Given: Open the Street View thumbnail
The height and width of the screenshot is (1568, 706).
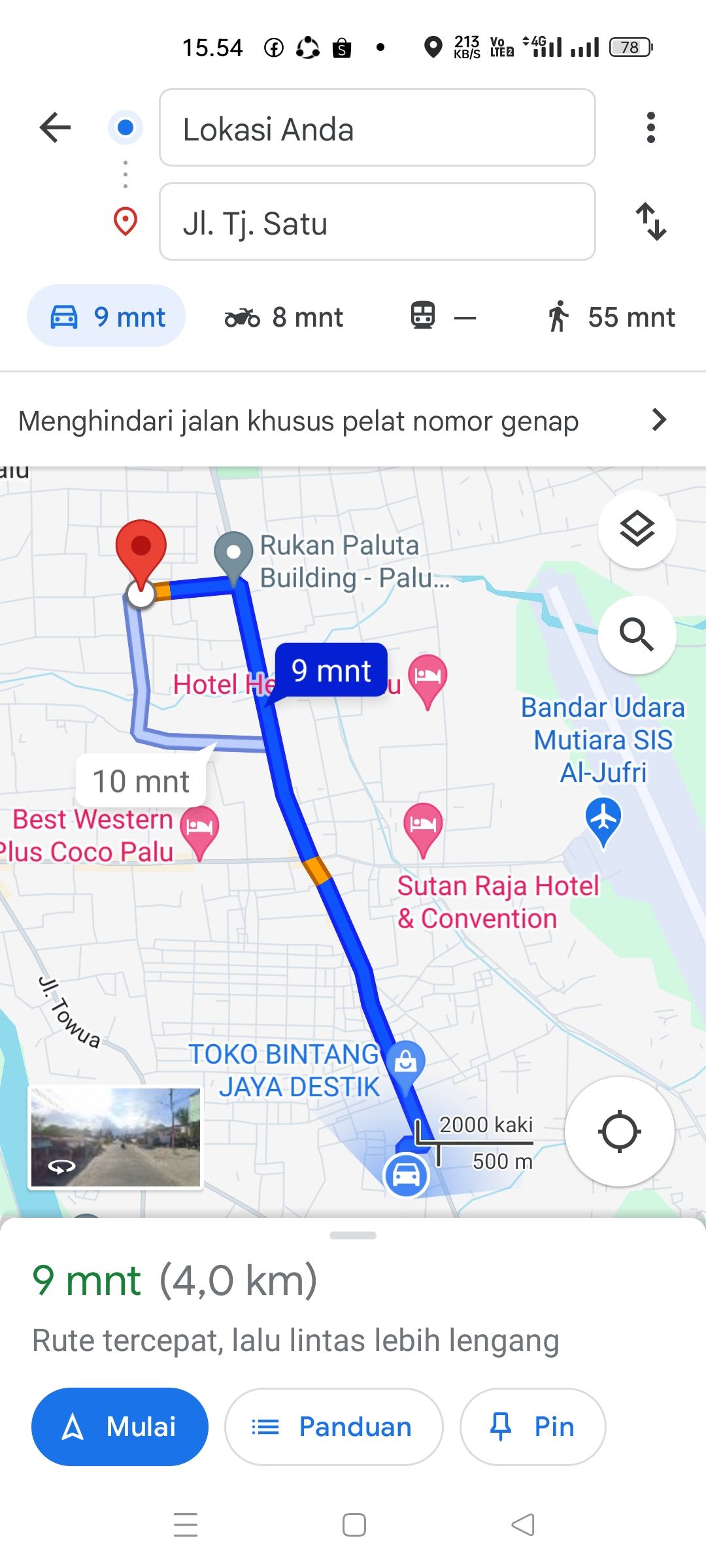Looking at the screenshot, I should (x=116, y=1137).
